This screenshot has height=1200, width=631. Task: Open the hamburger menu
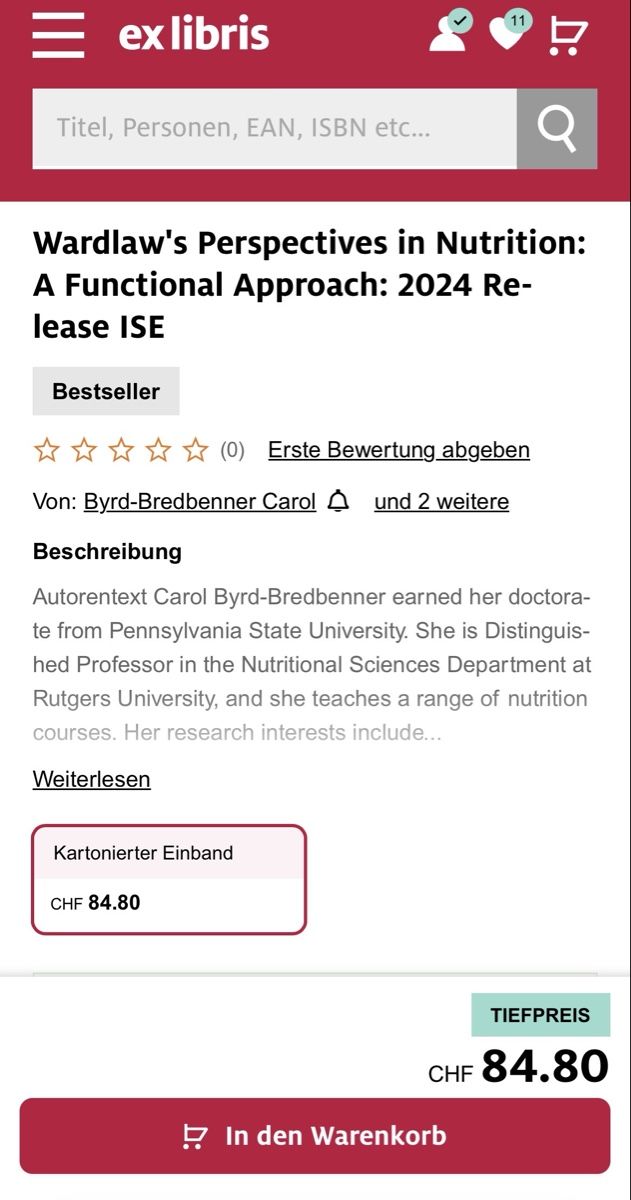pos(58,34)
